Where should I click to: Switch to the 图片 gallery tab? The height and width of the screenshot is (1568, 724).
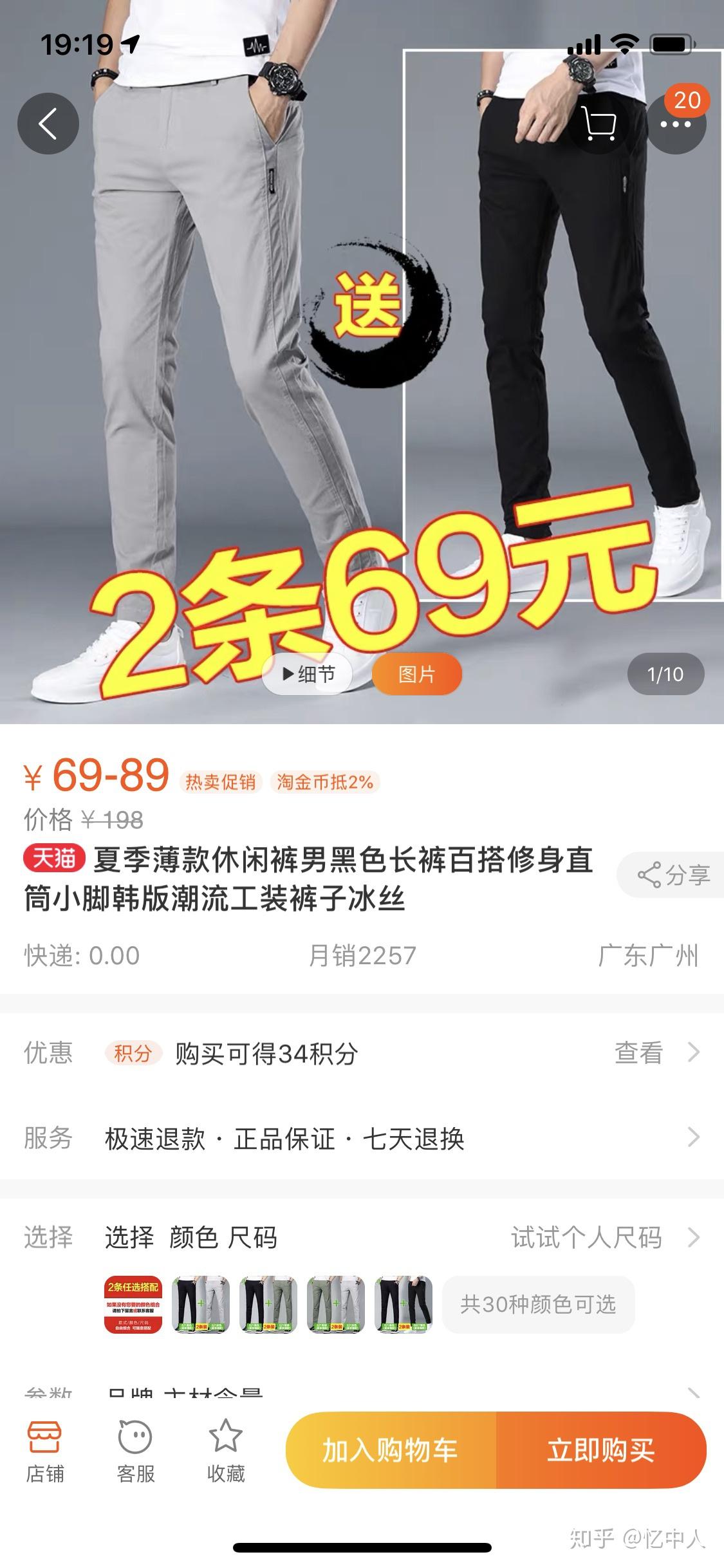(417, 674)
